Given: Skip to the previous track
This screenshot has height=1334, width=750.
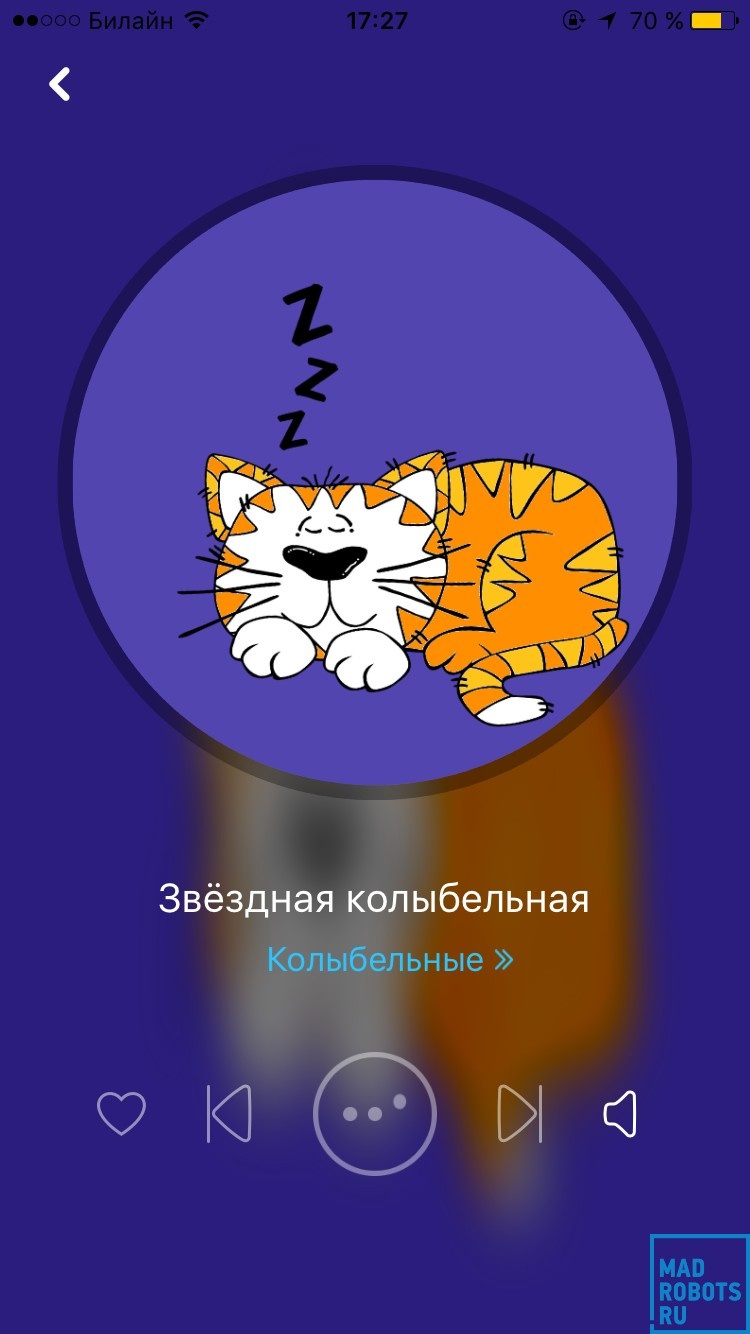Looking at the screenshot, I should coord(229,1113).
